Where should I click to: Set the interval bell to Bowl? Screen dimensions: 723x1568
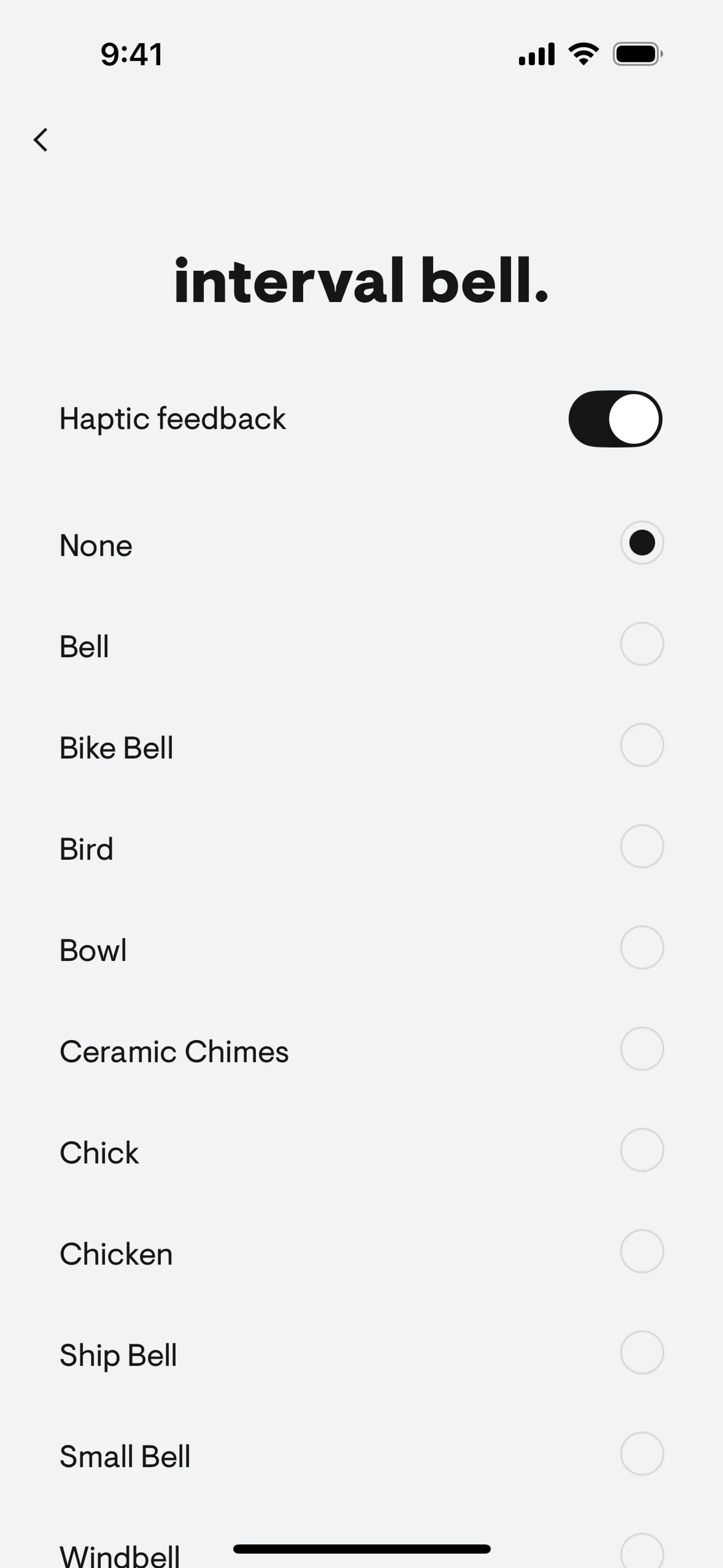point(641,948)
